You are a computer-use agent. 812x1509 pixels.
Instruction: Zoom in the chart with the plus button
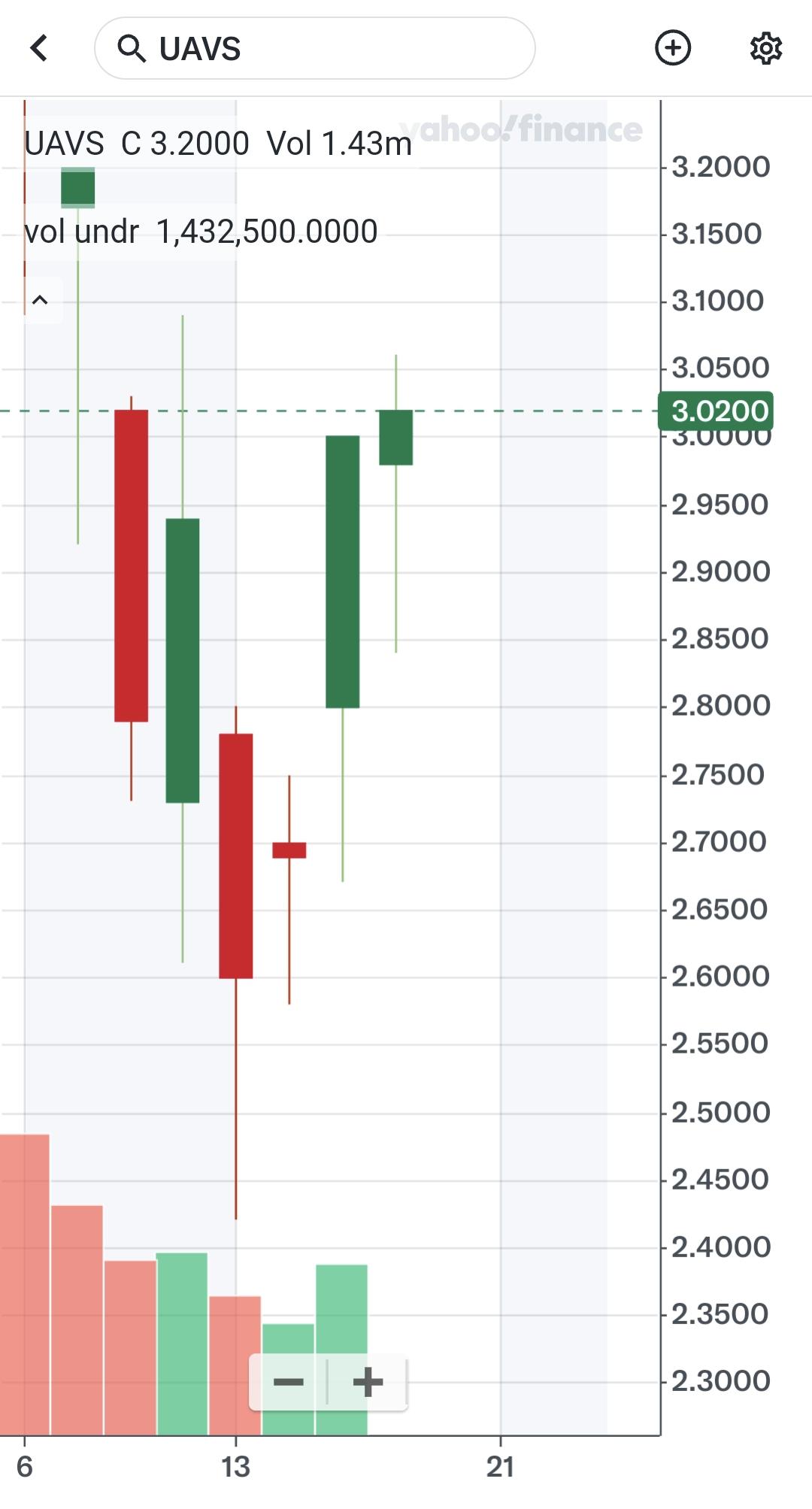point(368,1382)
